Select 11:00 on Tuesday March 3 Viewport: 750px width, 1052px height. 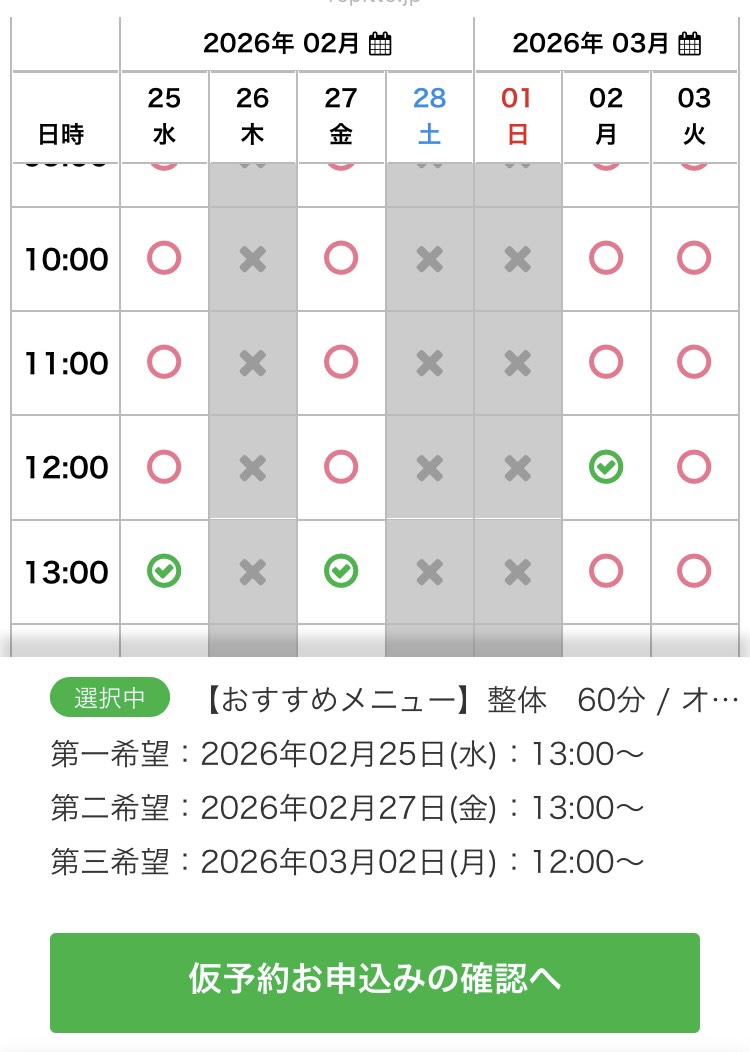[694, 363]
